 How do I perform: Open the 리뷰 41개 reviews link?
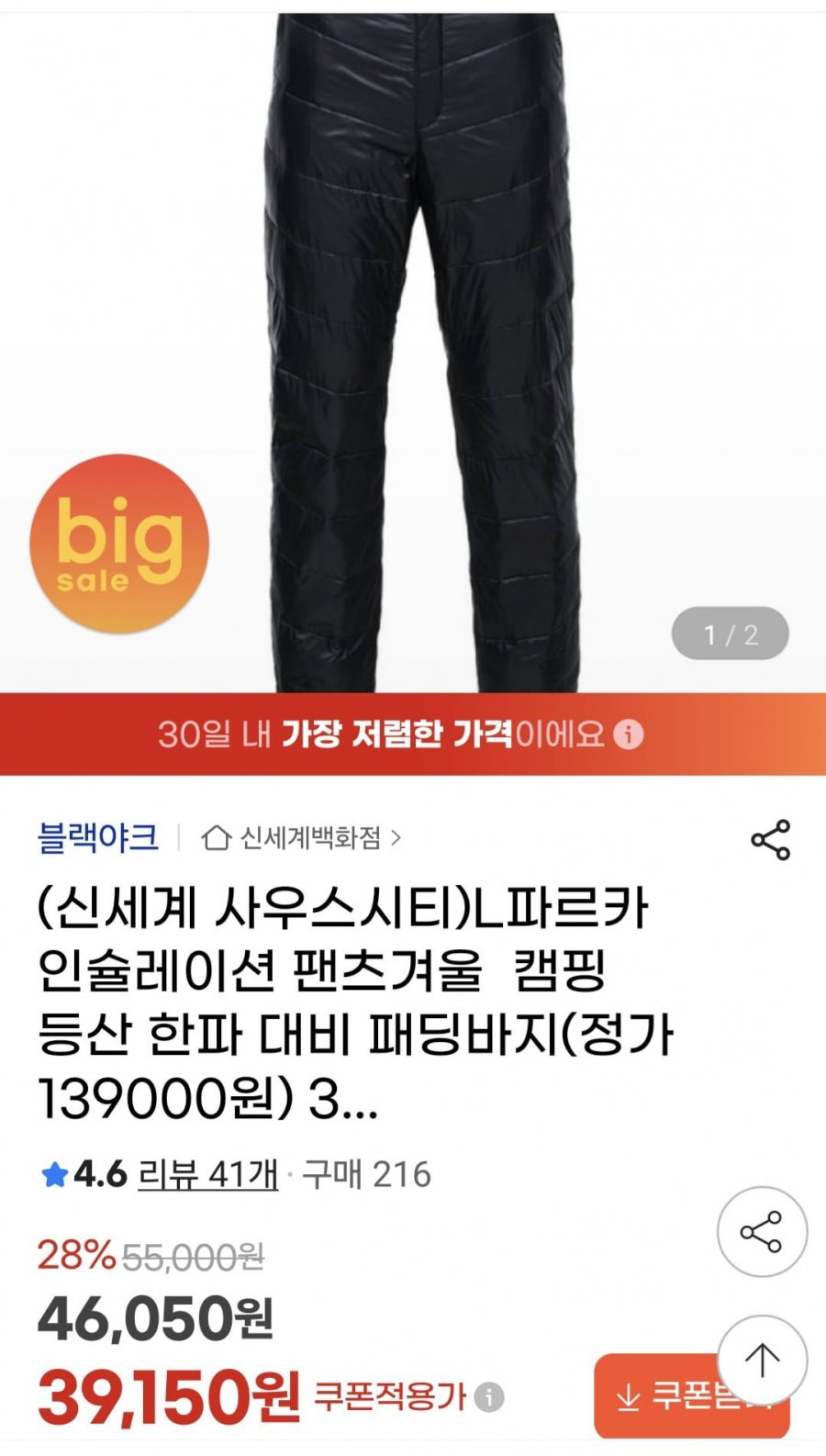[x=207, y=1174]
